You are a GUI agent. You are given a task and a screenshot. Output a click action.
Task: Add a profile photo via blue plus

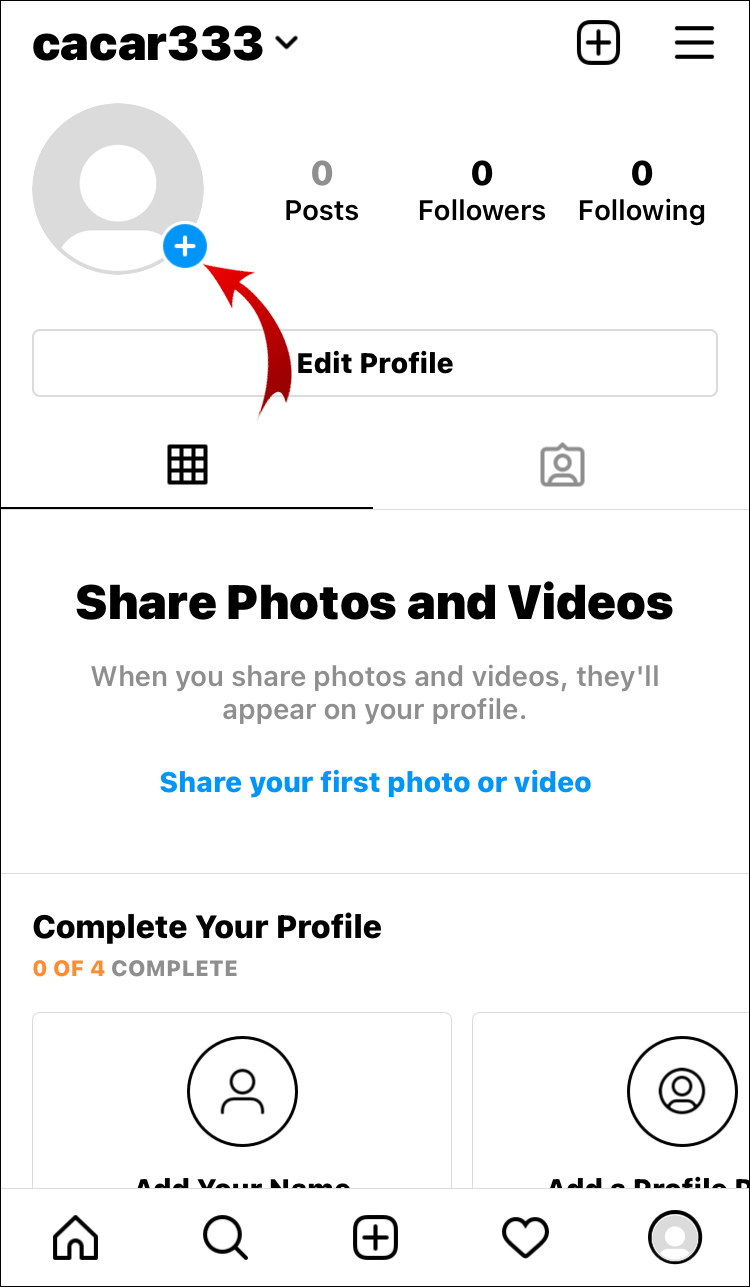point(185,246)
